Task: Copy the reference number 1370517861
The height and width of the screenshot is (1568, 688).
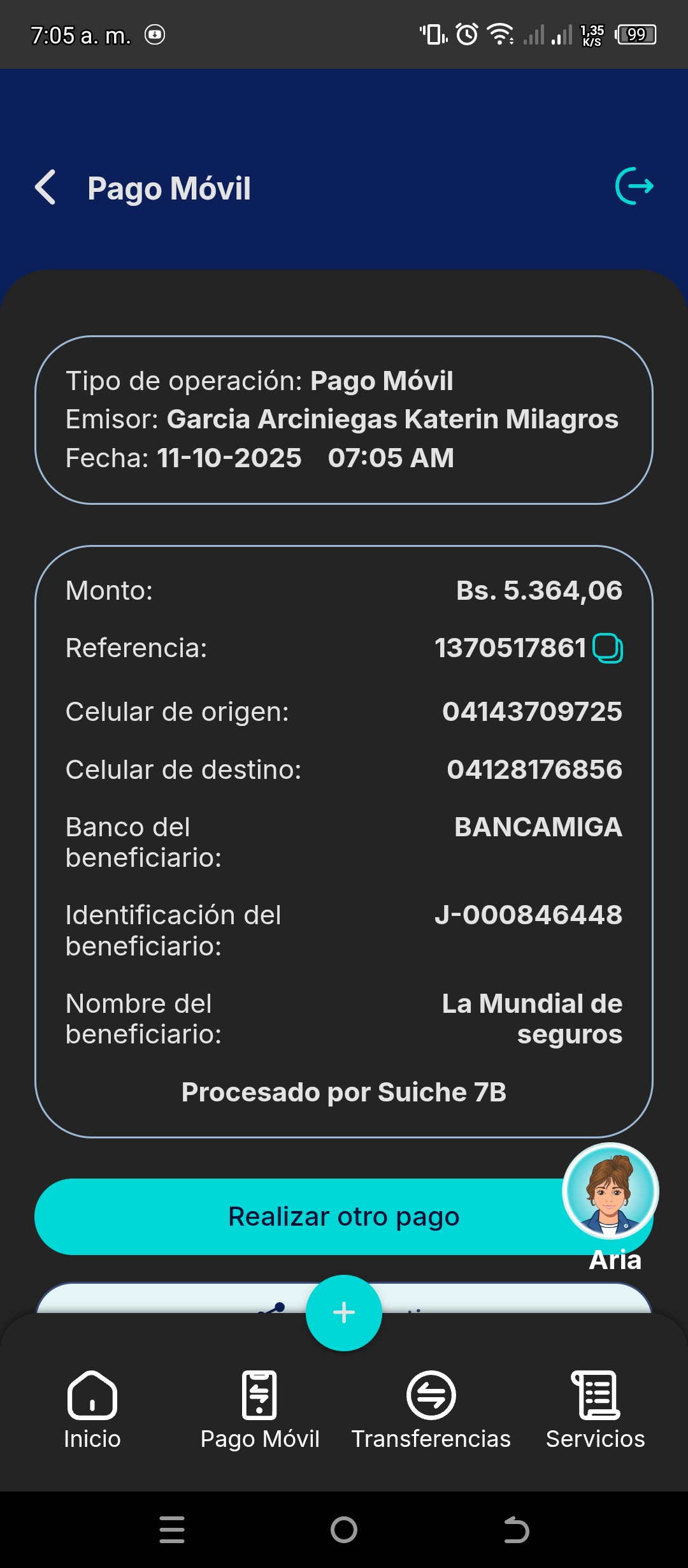Action: [607, 648]
